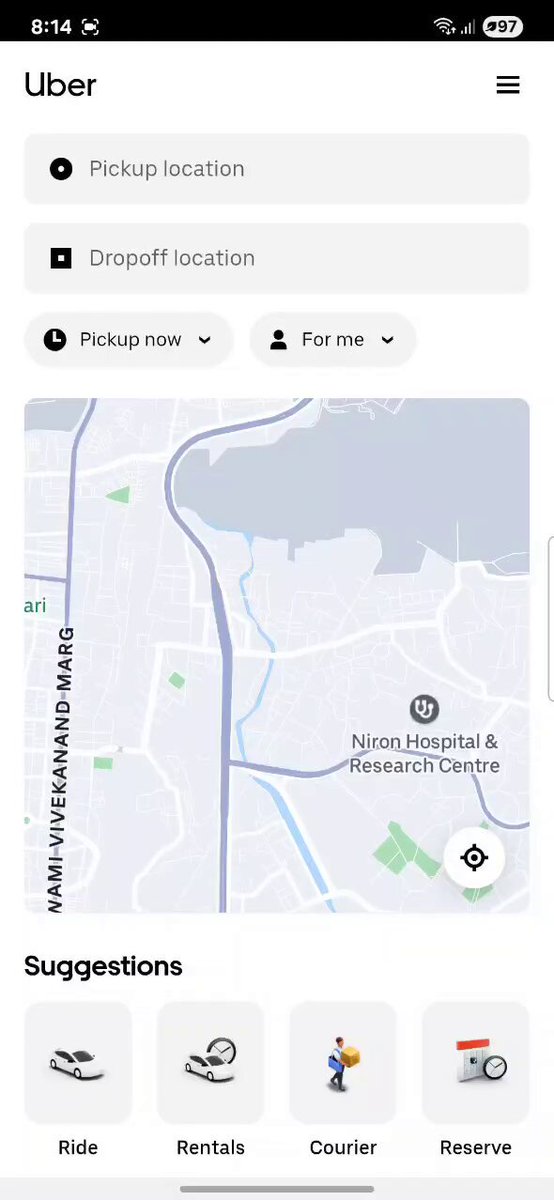The height and width of the screenshot is (1200, 554).
Task: Expand the For me rider dropdown
Action: (332, 340)
